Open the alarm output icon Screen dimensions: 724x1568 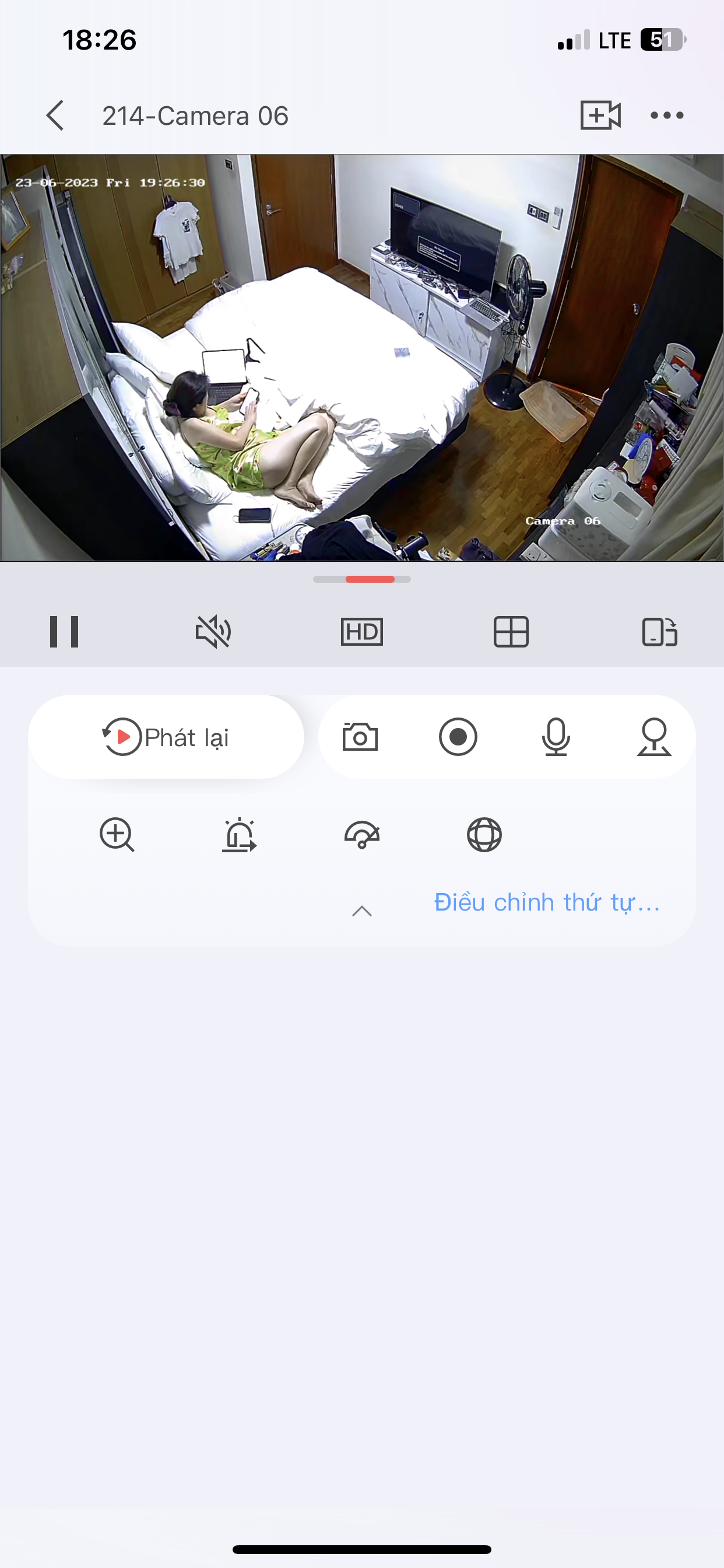click(x=239, y=835)
